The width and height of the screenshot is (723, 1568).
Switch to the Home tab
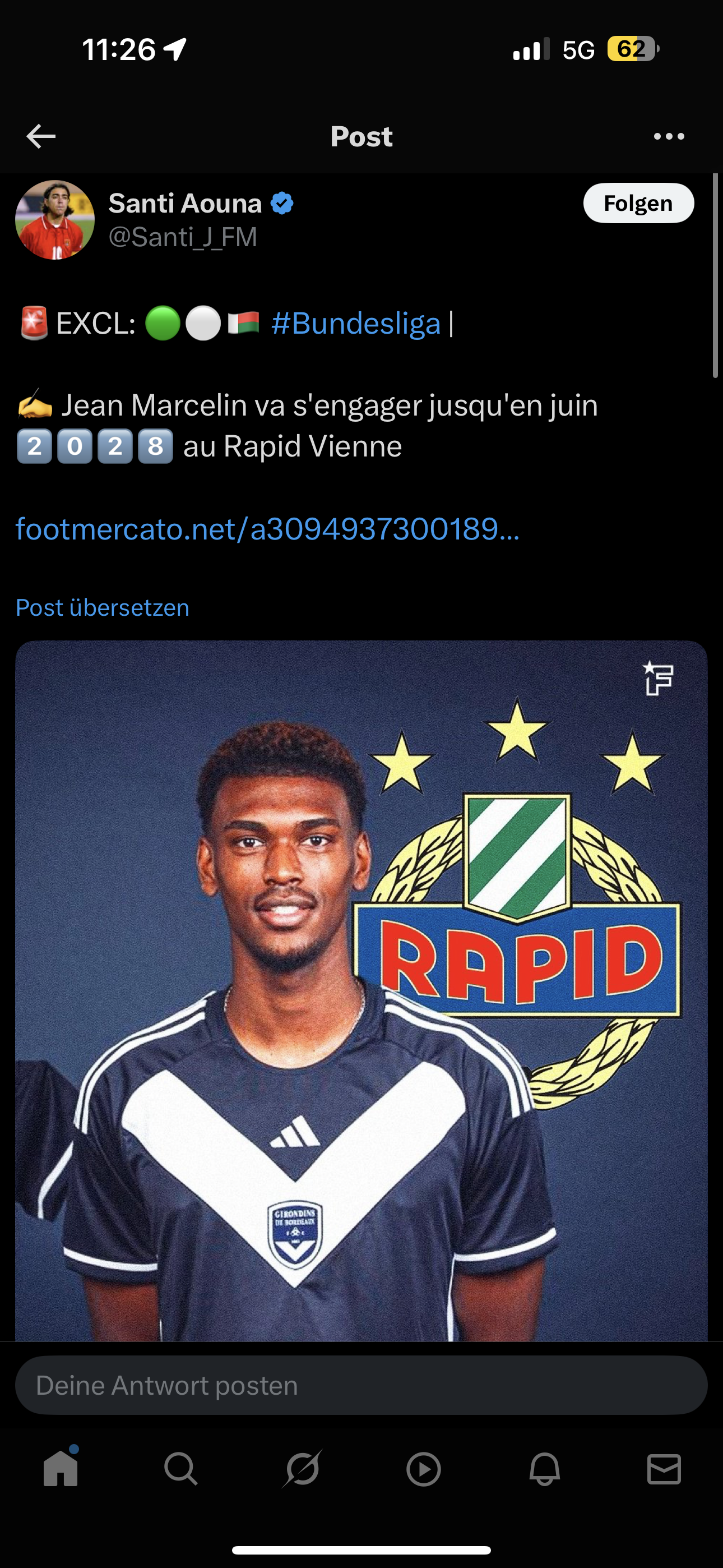61,1469
